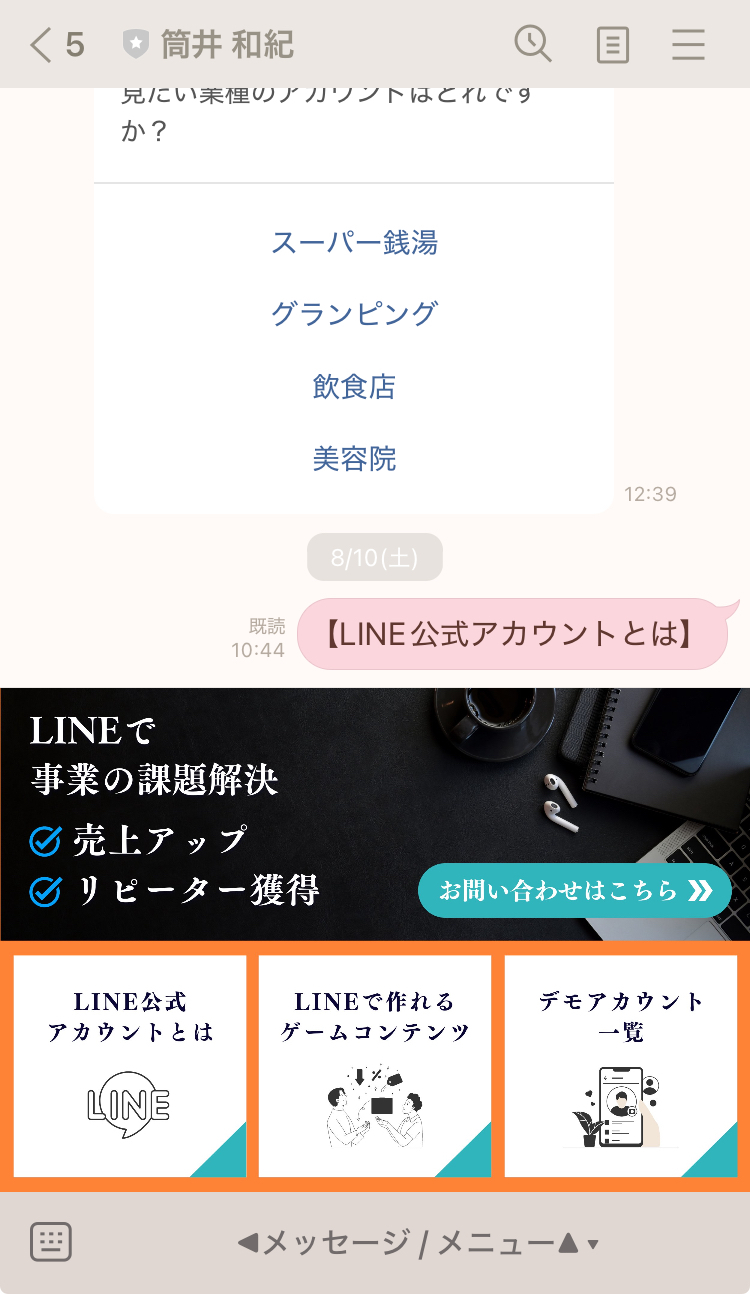The width and height of the screenshot is (750, 1294).
Task: Select the 飲食店 option
Action: click(354, 387)
